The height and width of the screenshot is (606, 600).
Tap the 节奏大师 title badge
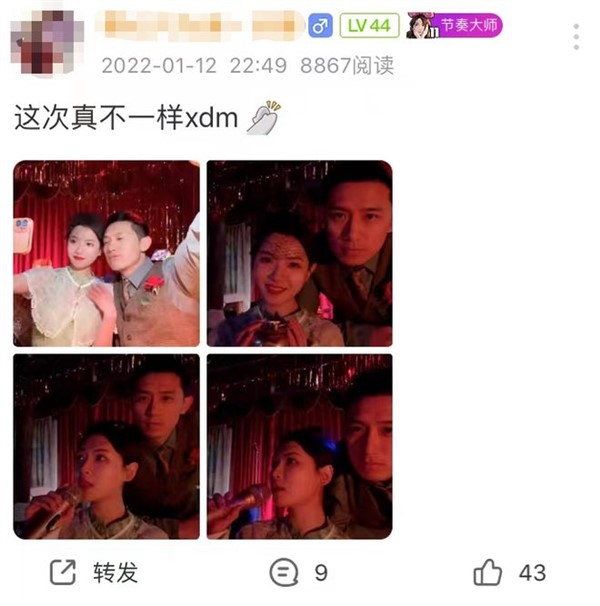454,25
